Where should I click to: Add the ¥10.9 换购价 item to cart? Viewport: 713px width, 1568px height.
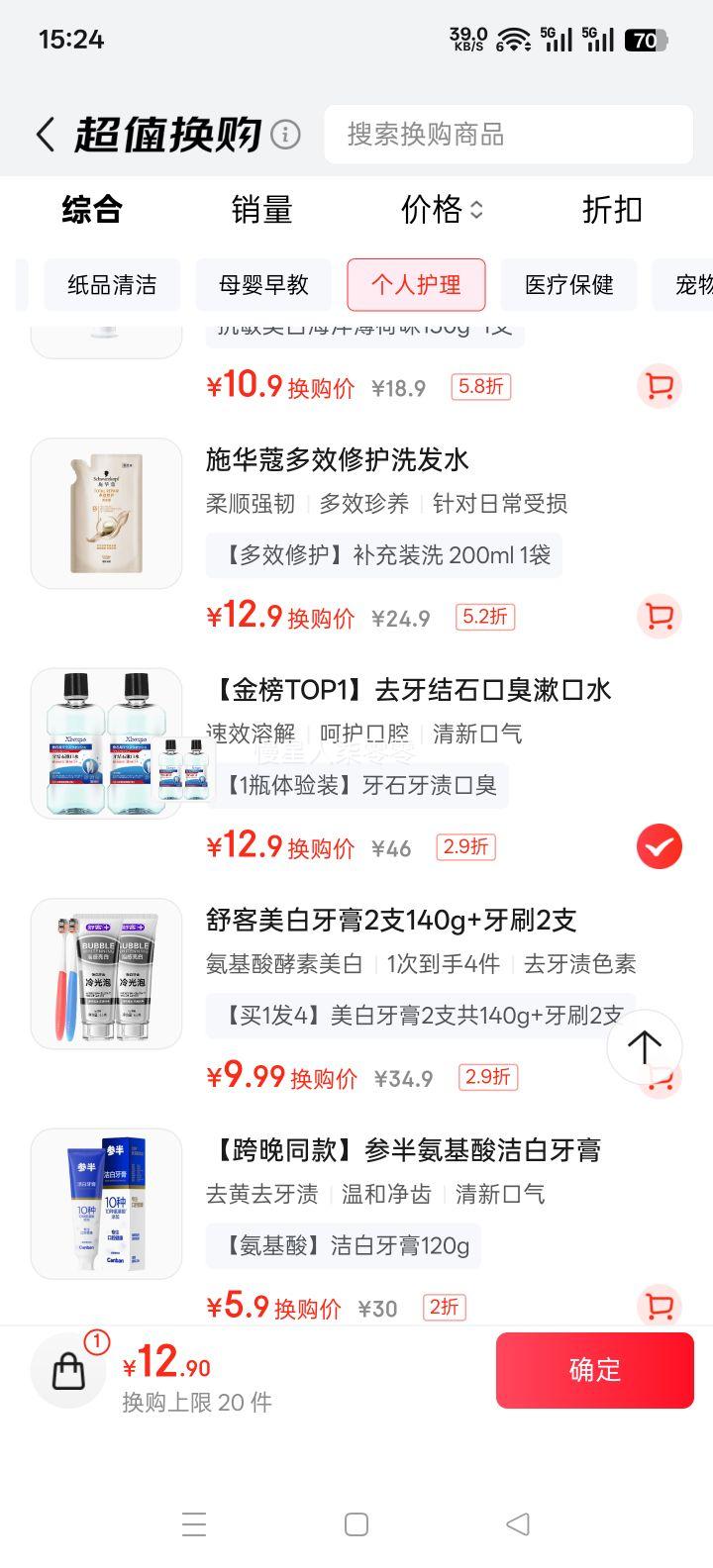point(659,386)
